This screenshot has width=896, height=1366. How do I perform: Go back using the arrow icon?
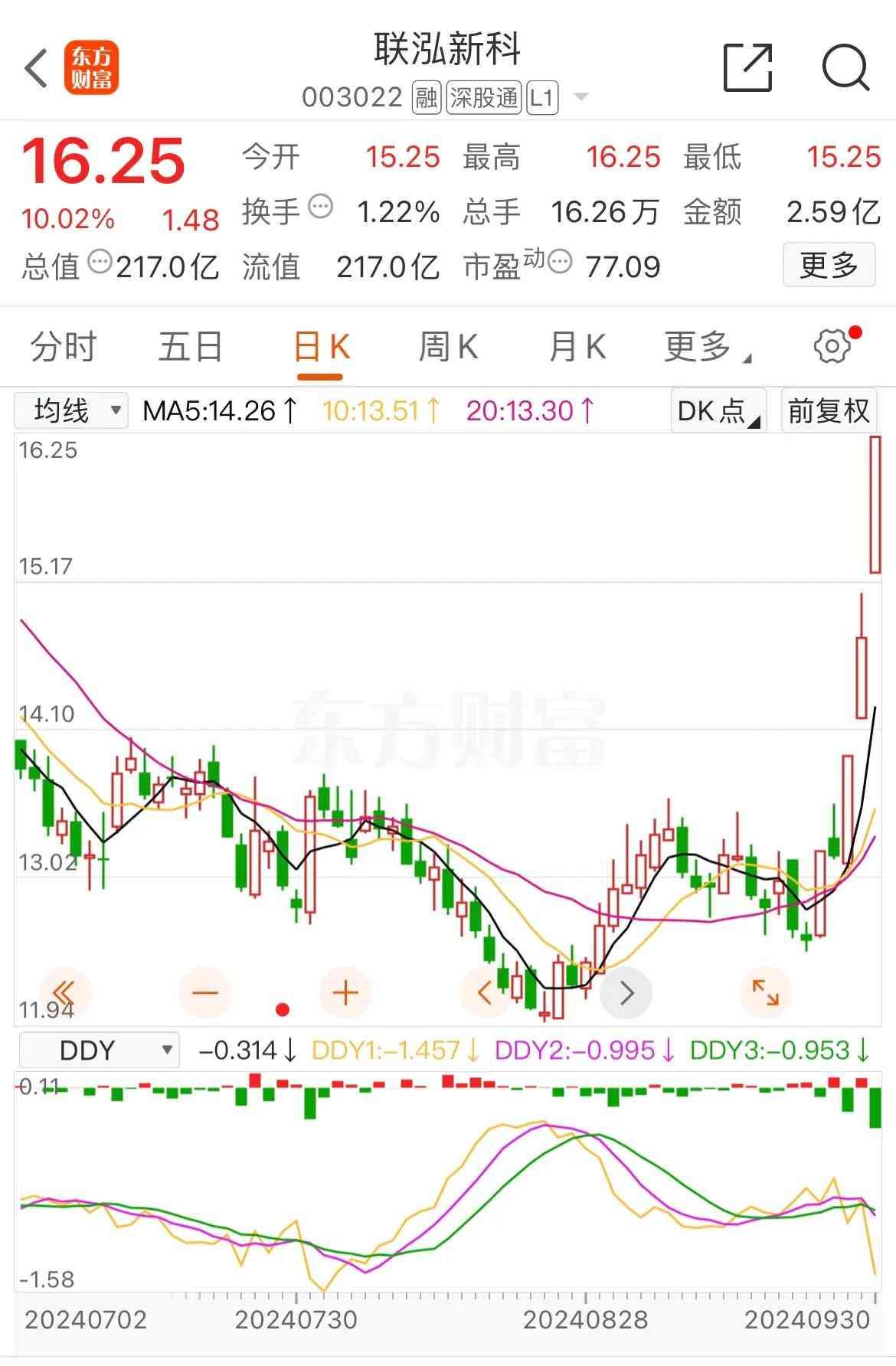pos(36,67)
